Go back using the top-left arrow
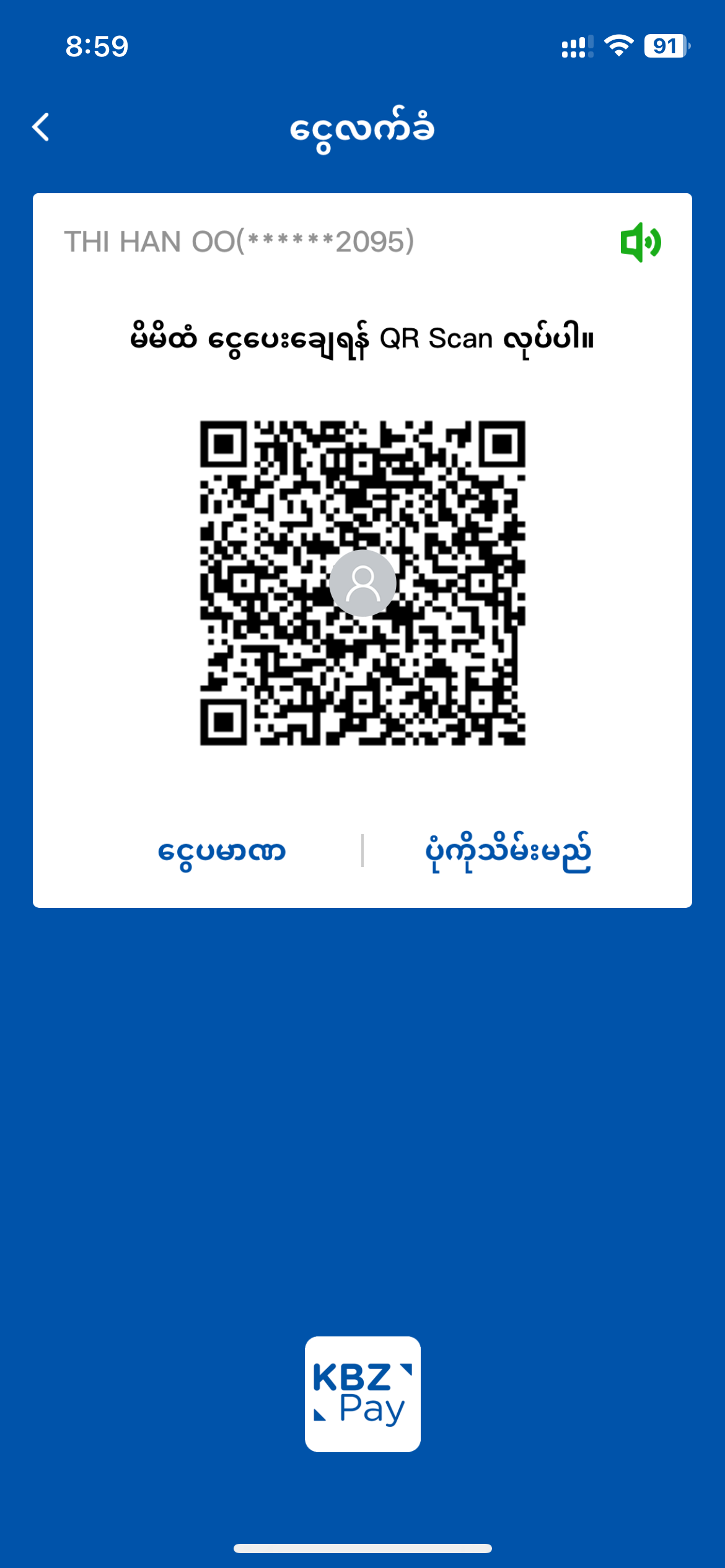The image size is (725, 1568). [x=41, y=128]
